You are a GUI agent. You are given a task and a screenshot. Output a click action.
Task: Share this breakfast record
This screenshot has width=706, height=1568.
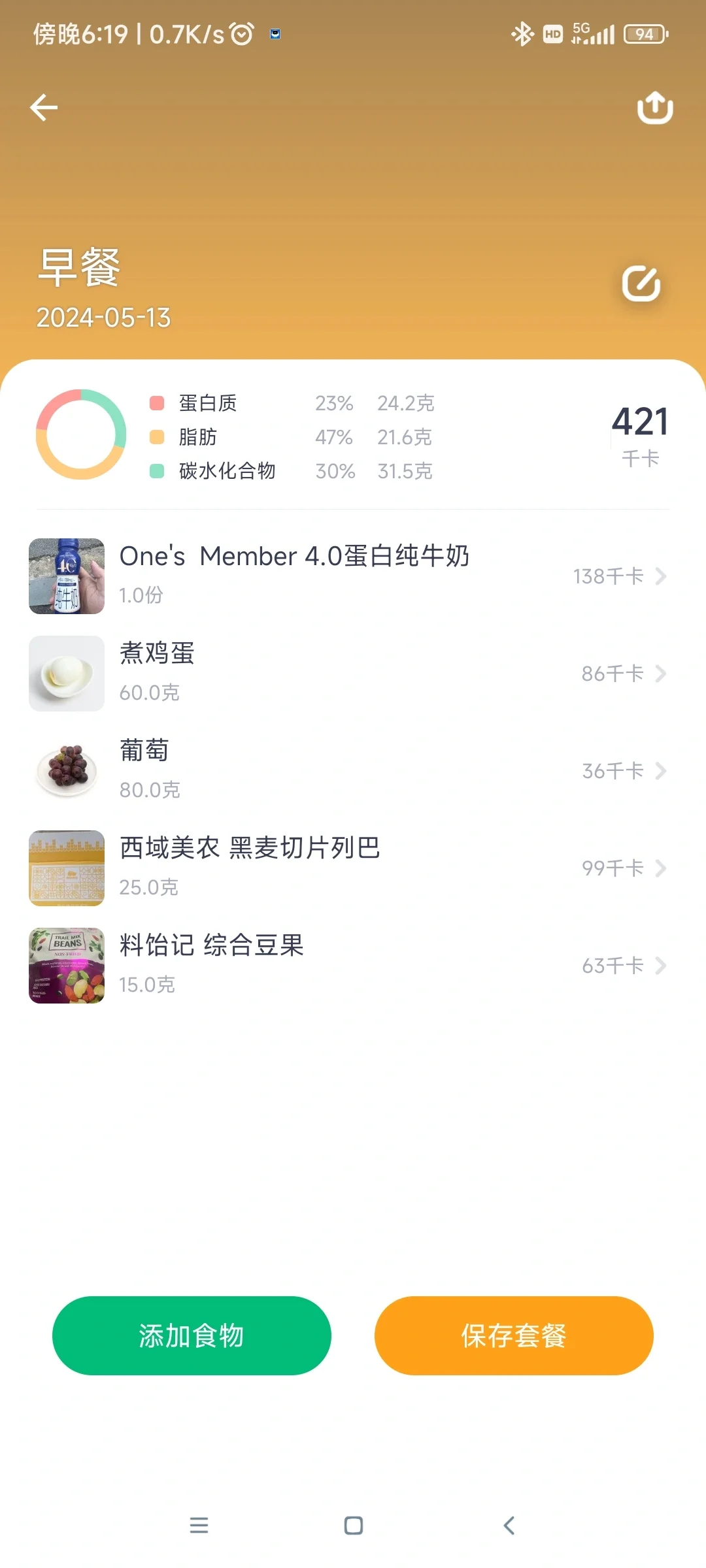pyautogui.click(x=655, y=108)
